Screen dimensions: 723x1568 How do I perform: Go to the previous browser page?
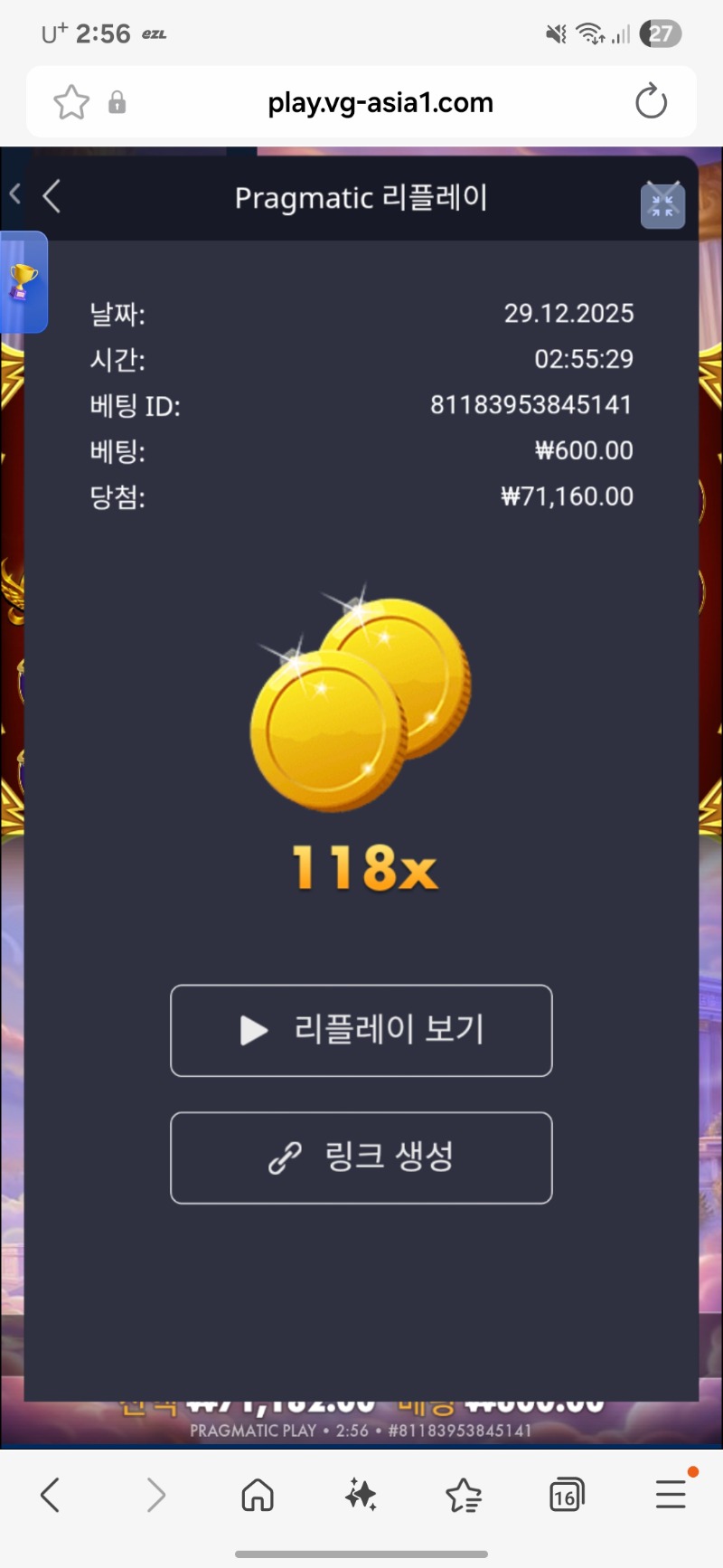click(x=51, y=1495)
